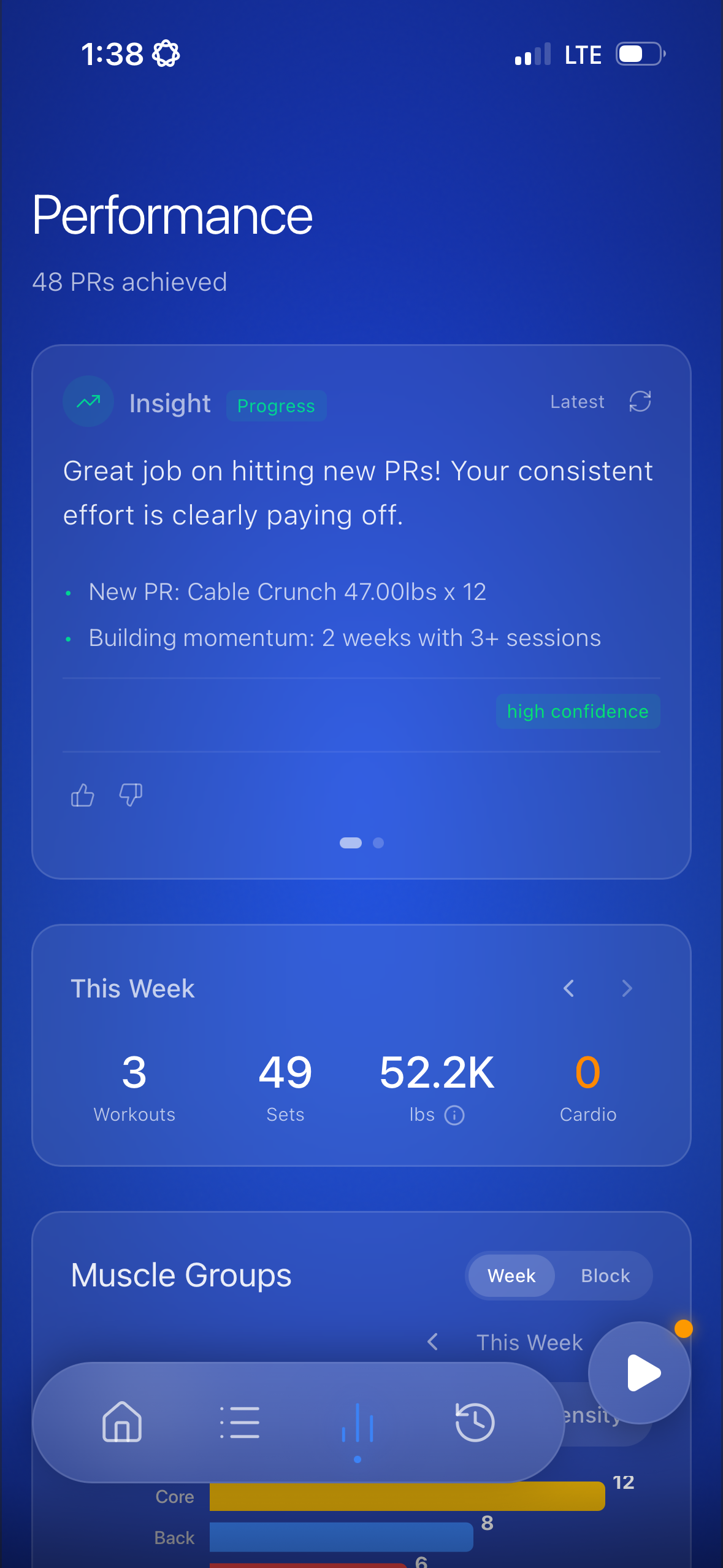
Task: Tap the floating play button
Action: click(640, 1373)
